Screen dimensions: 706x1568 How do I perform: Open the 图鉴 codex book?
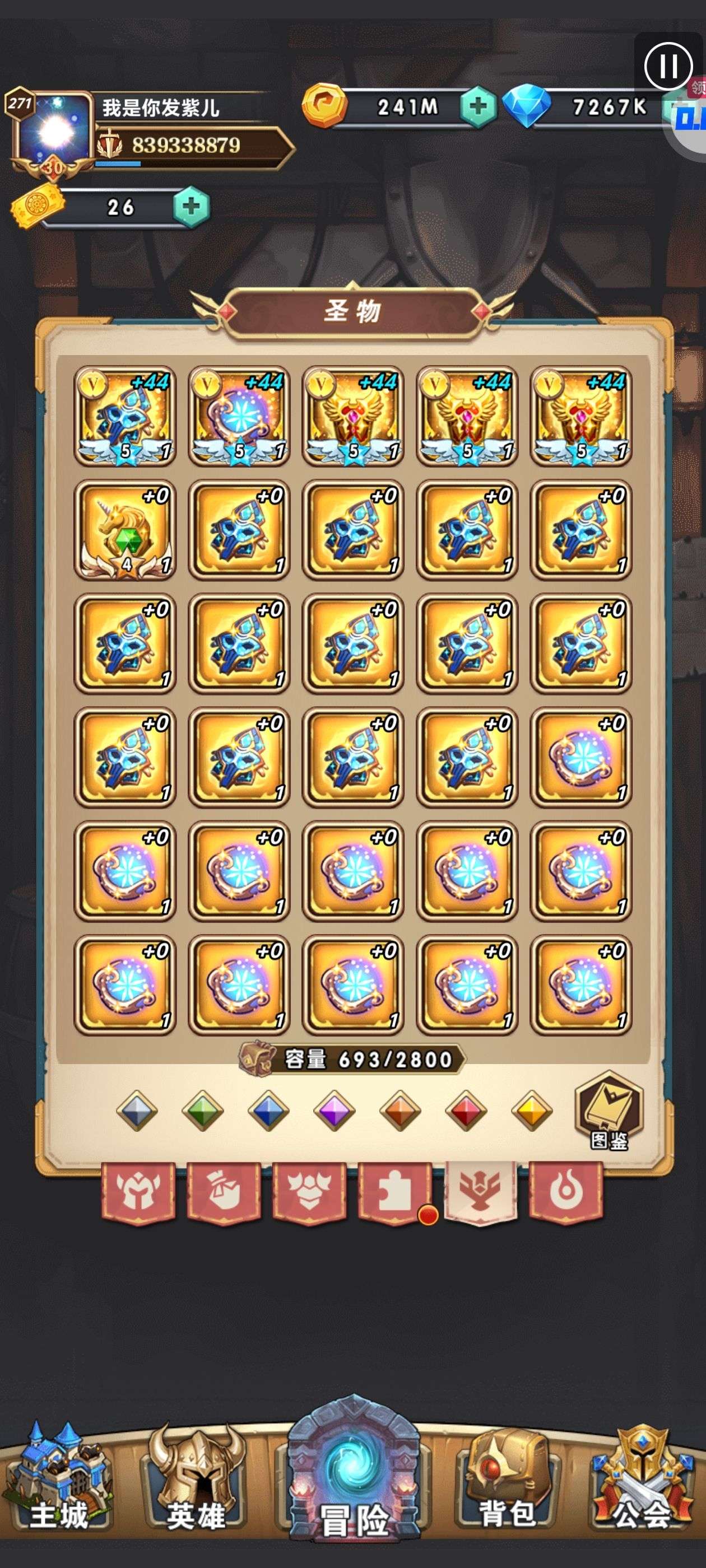(609, 1112)
